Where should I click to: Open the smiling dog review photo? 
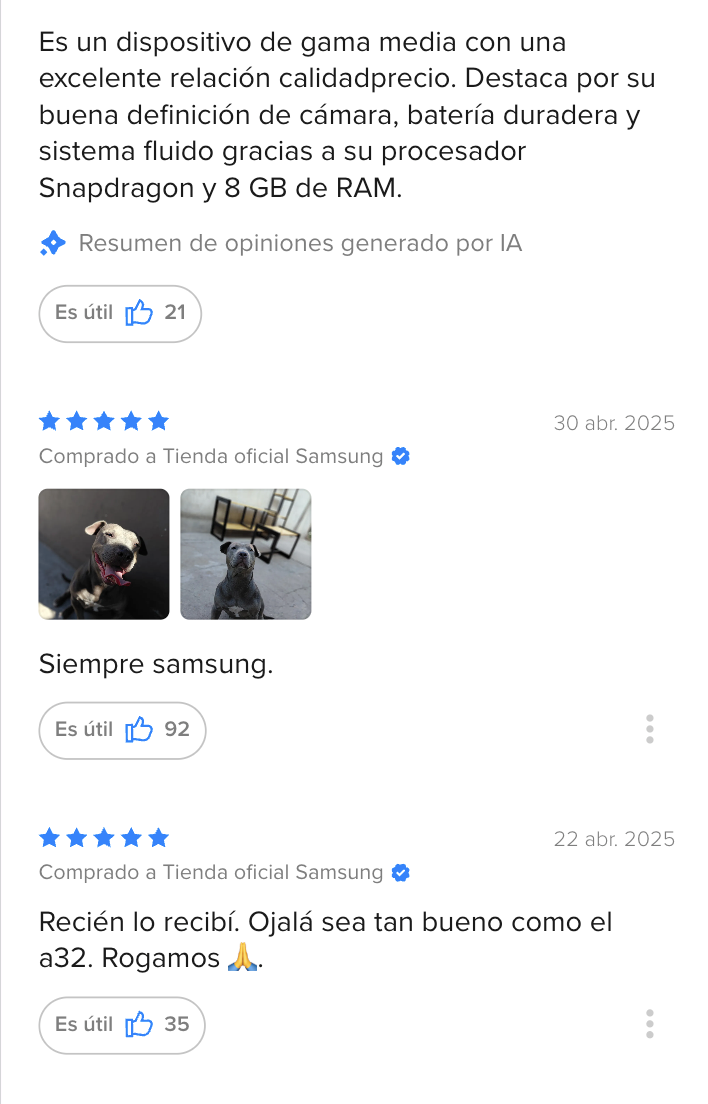pyautogui.click(x=104, y=554)
